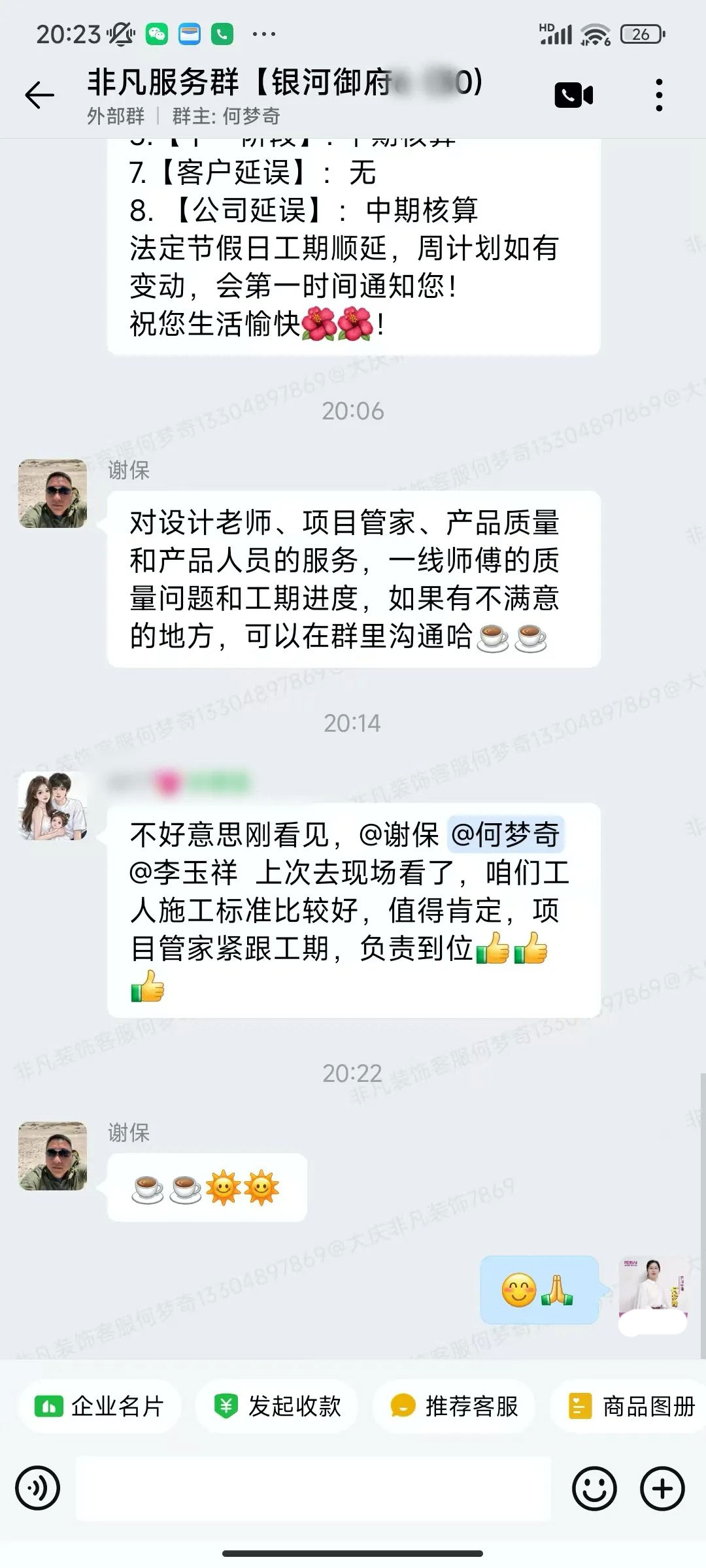Tap the @何梦奇 mention in the message
Screen dimensions: 706x1568
point(505,834)
